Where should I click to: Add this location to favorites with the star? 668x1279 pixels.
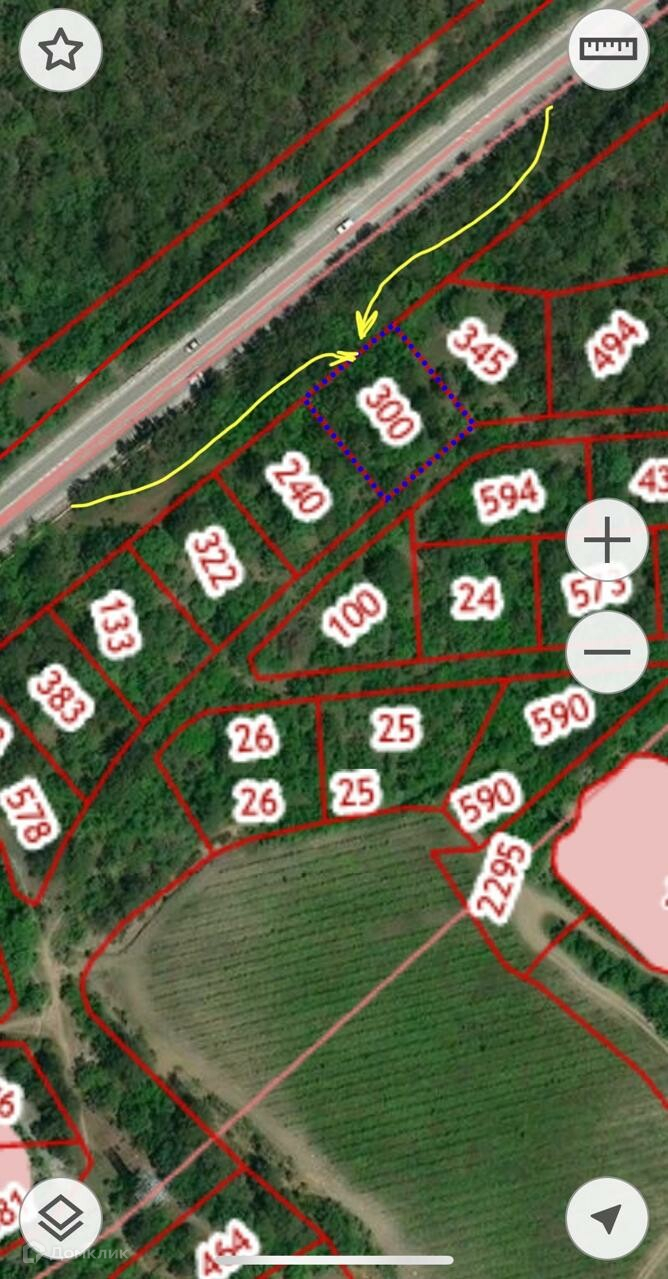point(61,49)
